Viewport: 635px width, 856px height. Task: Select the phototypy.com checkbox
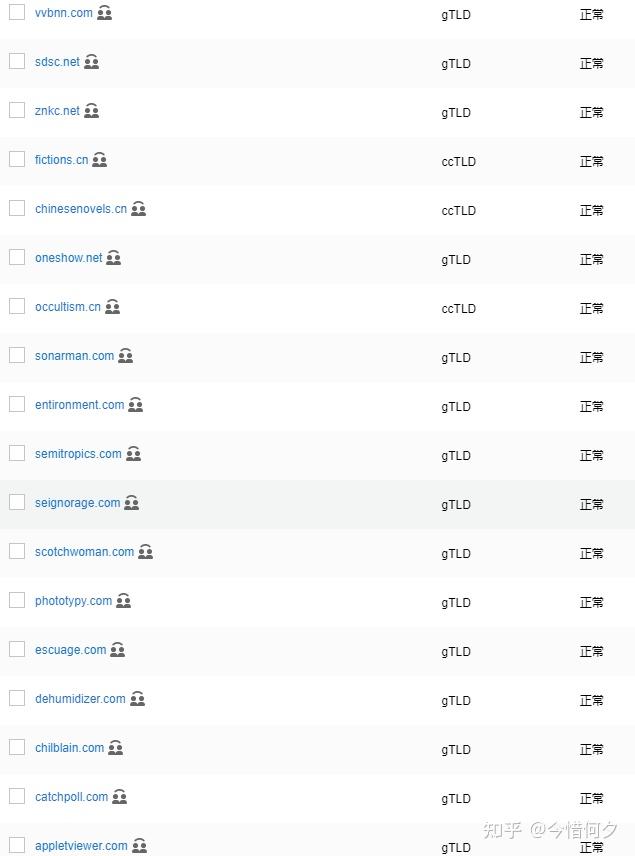[x=17, y=600]
